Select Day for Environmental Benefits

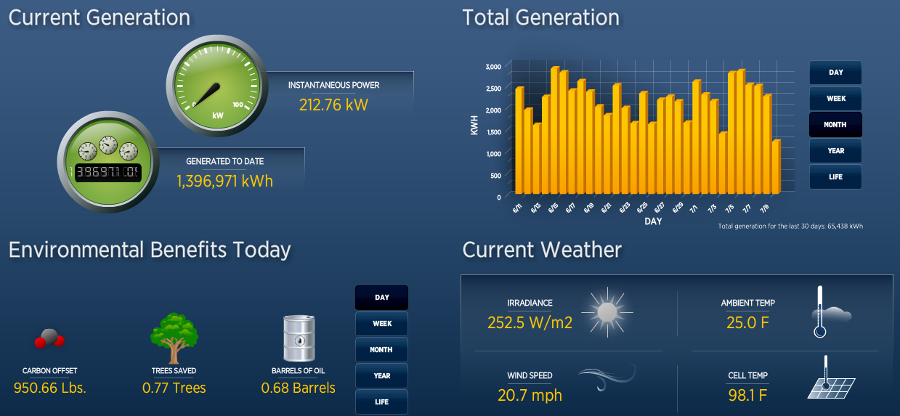[x=382, y=298]
